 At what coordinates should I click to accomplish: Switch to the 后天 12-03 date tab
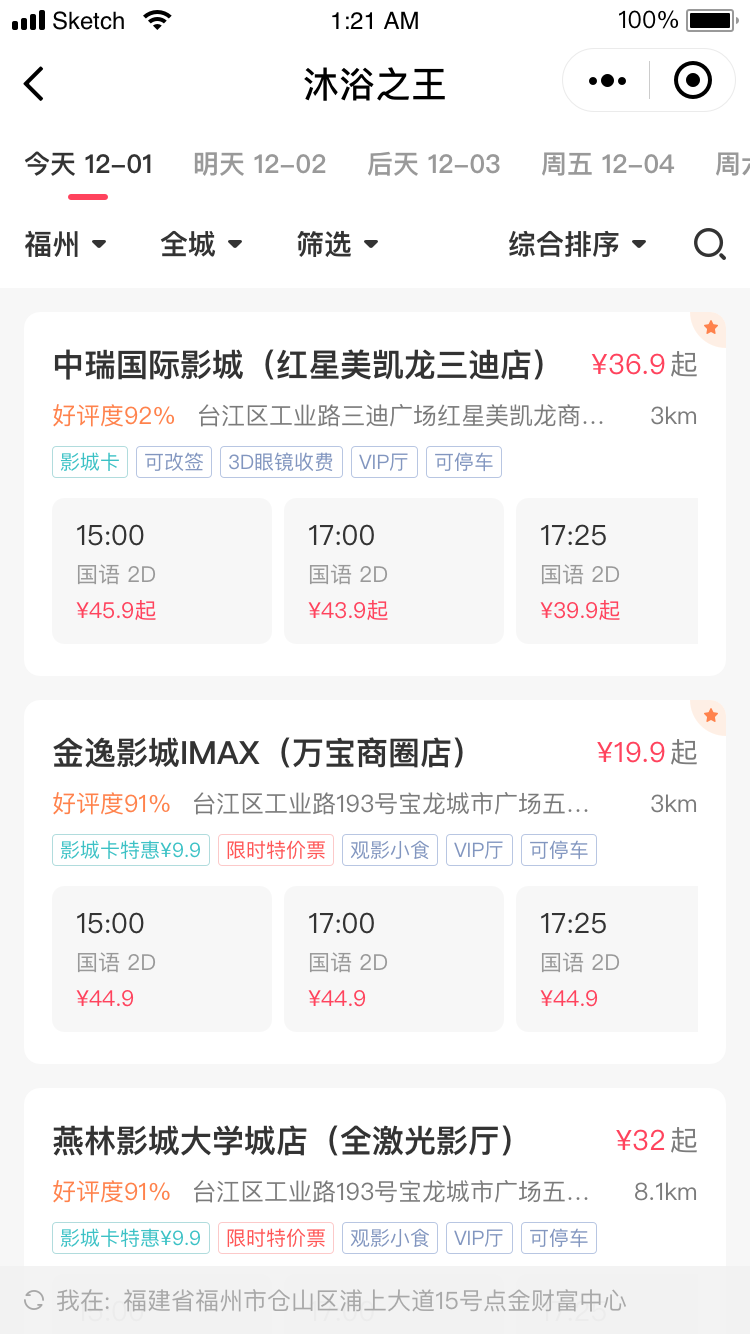(x=433, y=164)
